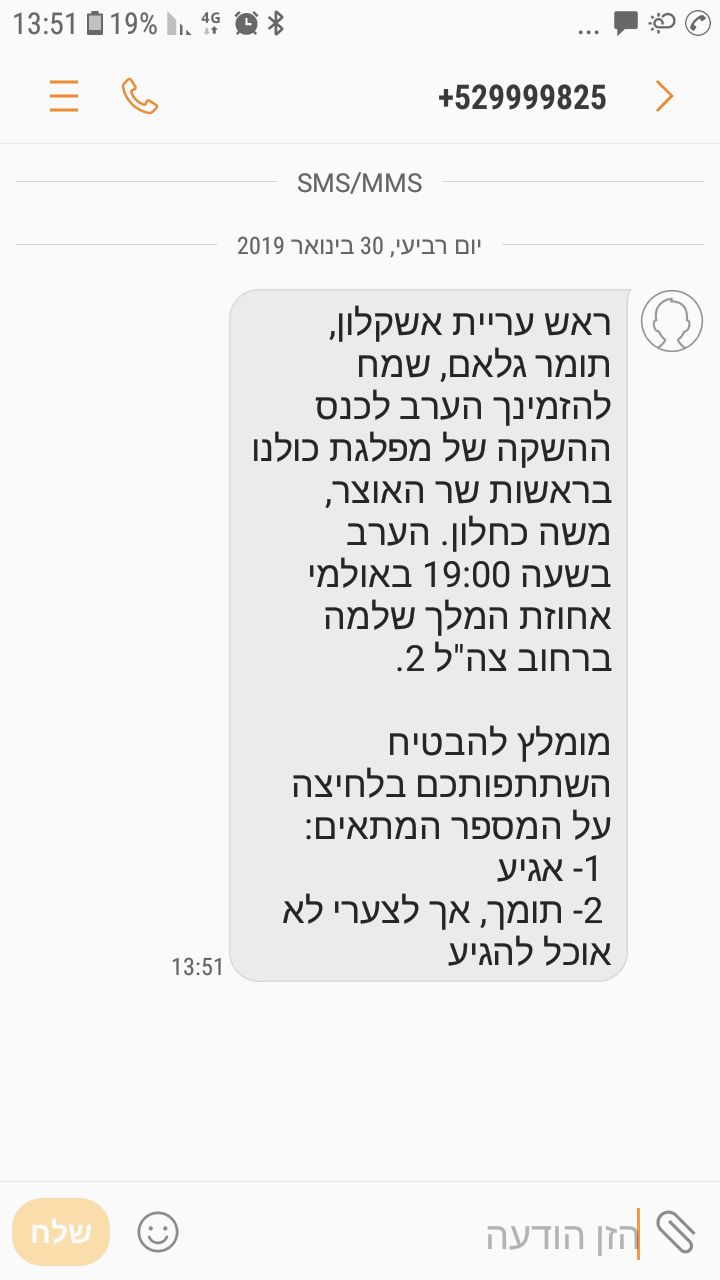The height and width of the screenshot is (1280, 720).
Task: Go back using the orange arrow
Action: [664, 96]
